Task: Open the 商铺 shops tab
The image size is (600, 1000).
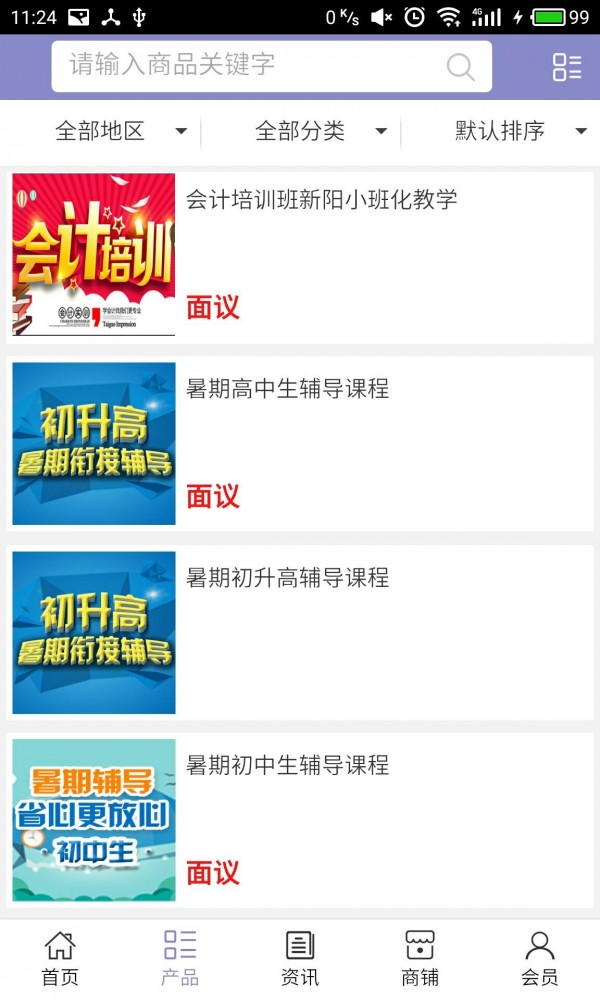Action: [x=420, y=958]
